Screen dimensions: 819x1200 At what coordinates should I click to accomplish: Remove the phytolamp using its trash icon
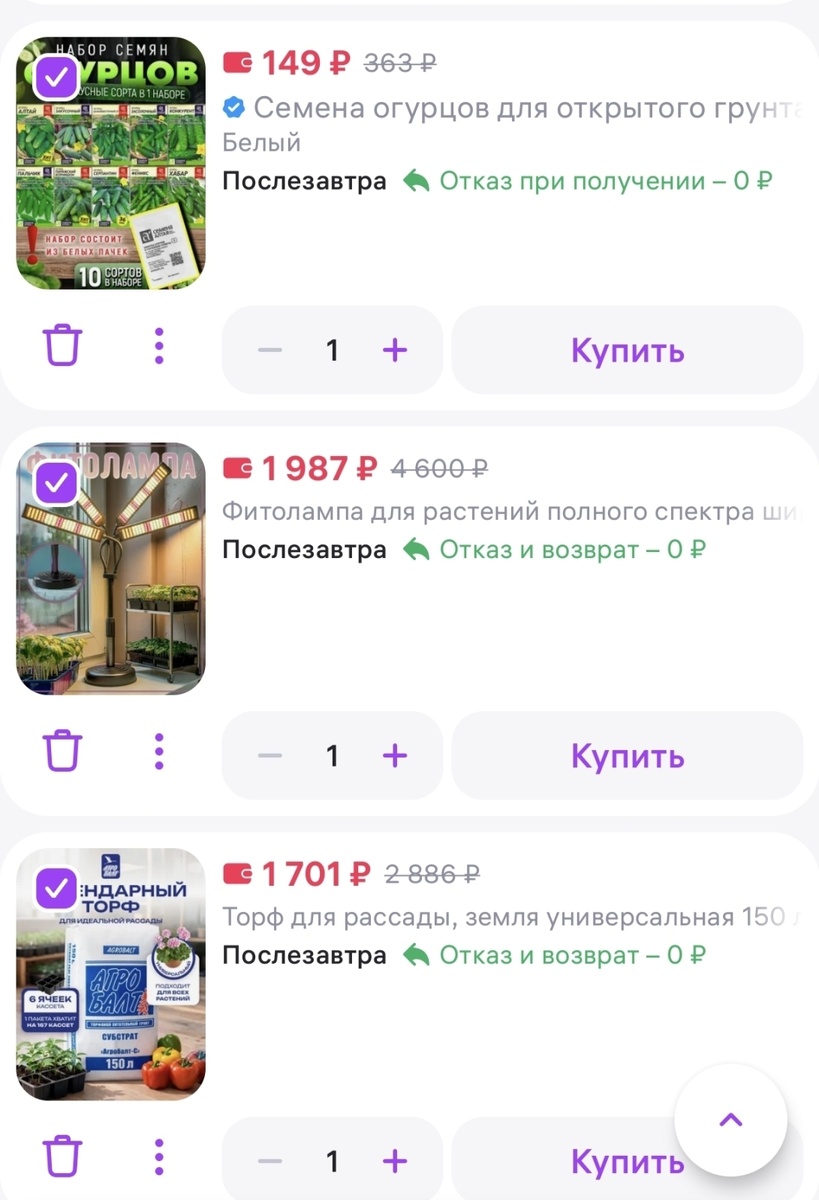pyautogui.click(x=63, y=751)
